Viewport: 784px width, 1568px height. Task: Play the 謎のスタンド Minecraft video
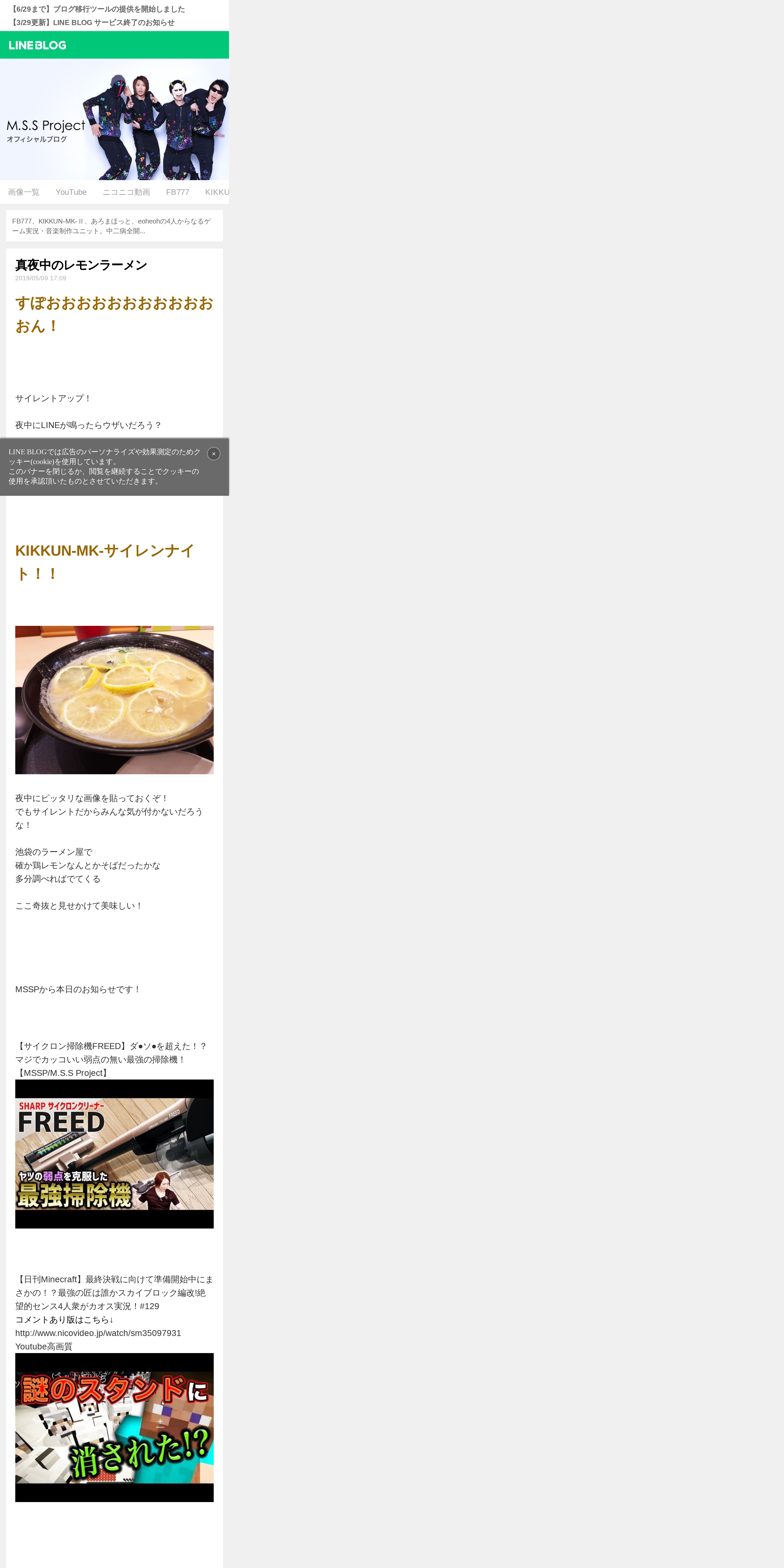(114, 1427)
